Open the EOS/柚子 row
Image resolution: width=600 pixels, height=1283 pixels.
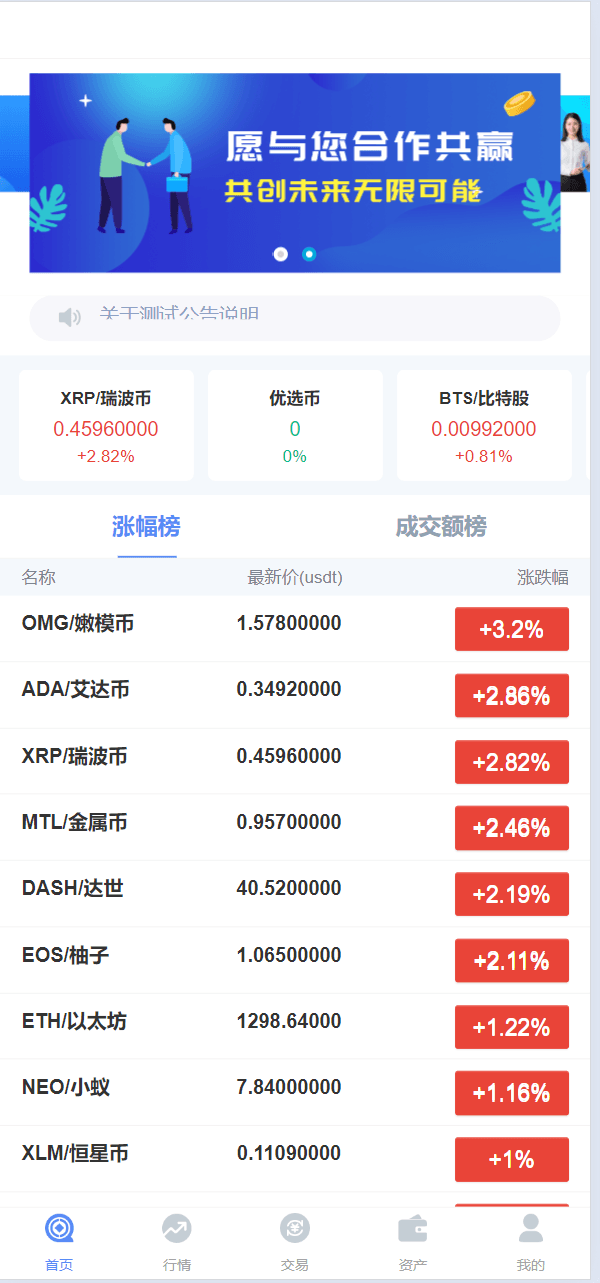[295, 960]
